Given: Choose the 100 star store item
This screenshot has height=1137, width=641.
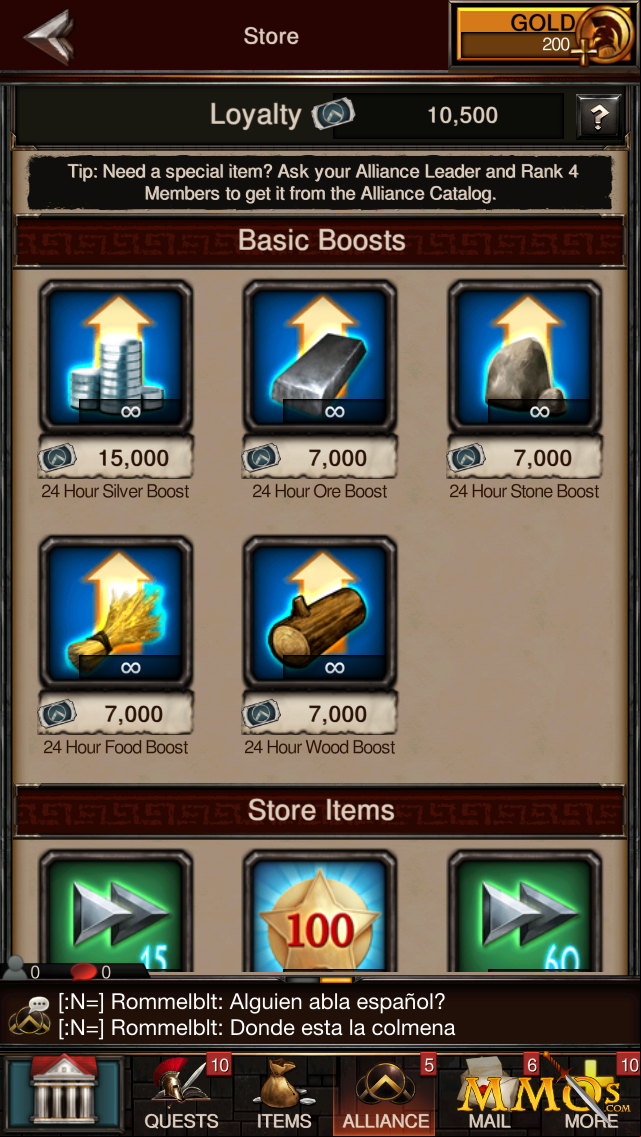Looking at the screenshot, I should click(x=320, y=912).
